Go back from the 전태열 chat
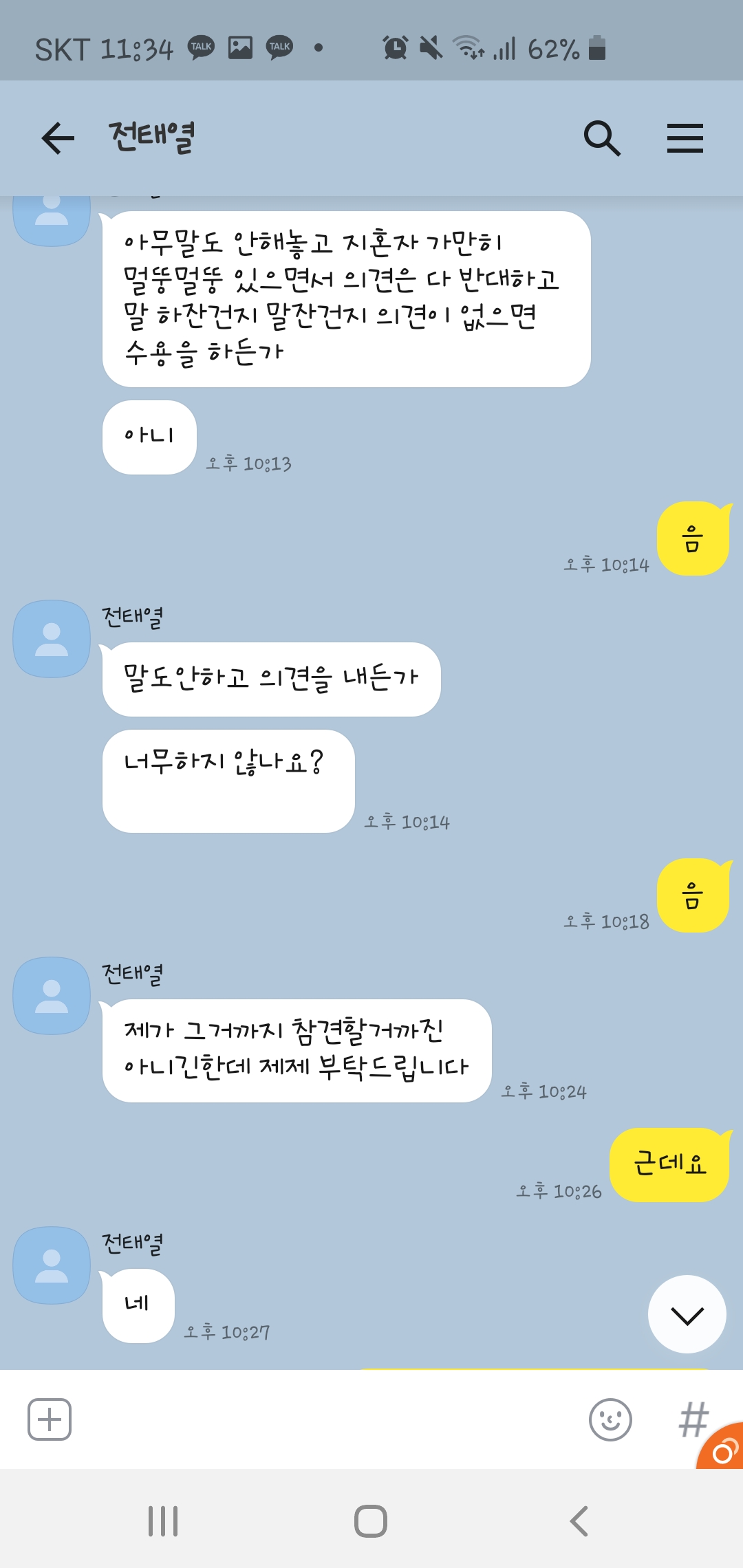 58,138
